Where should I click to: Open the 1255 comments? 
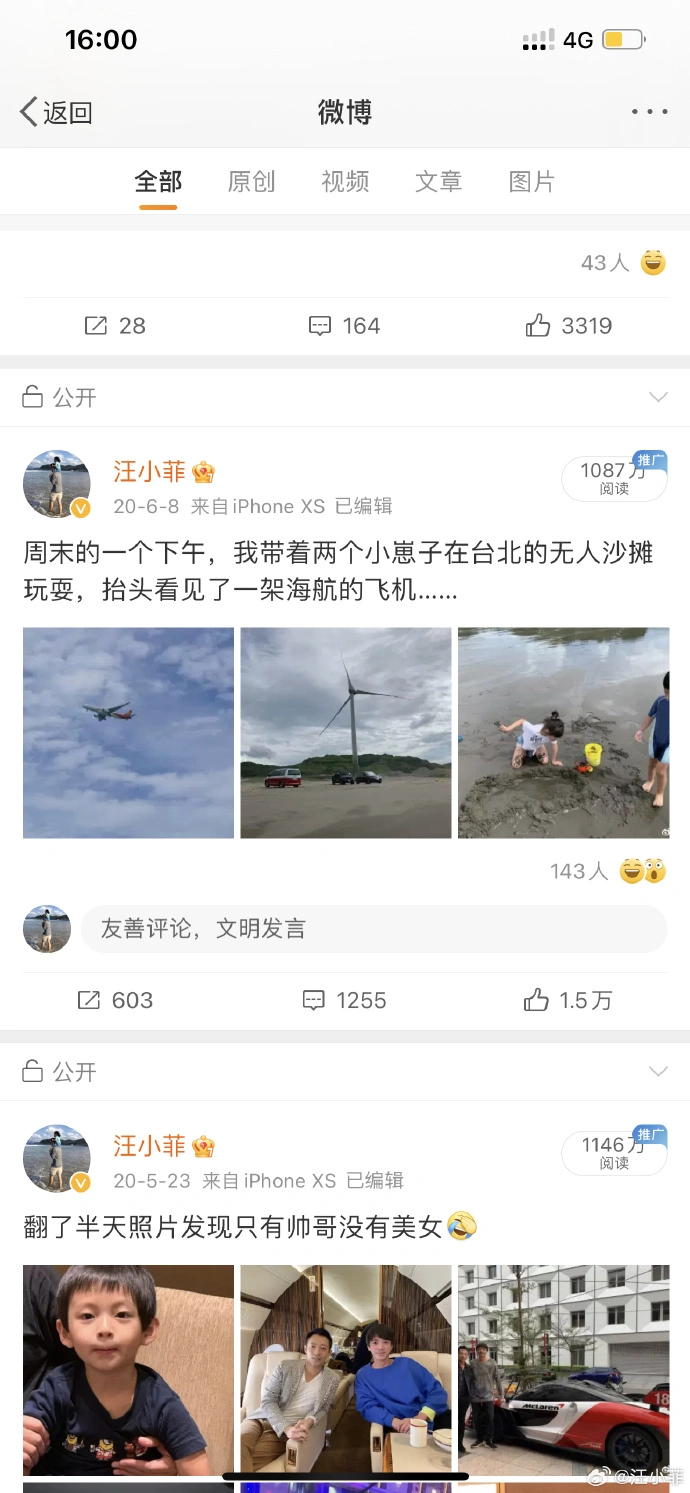click(x=345, y=1000)
